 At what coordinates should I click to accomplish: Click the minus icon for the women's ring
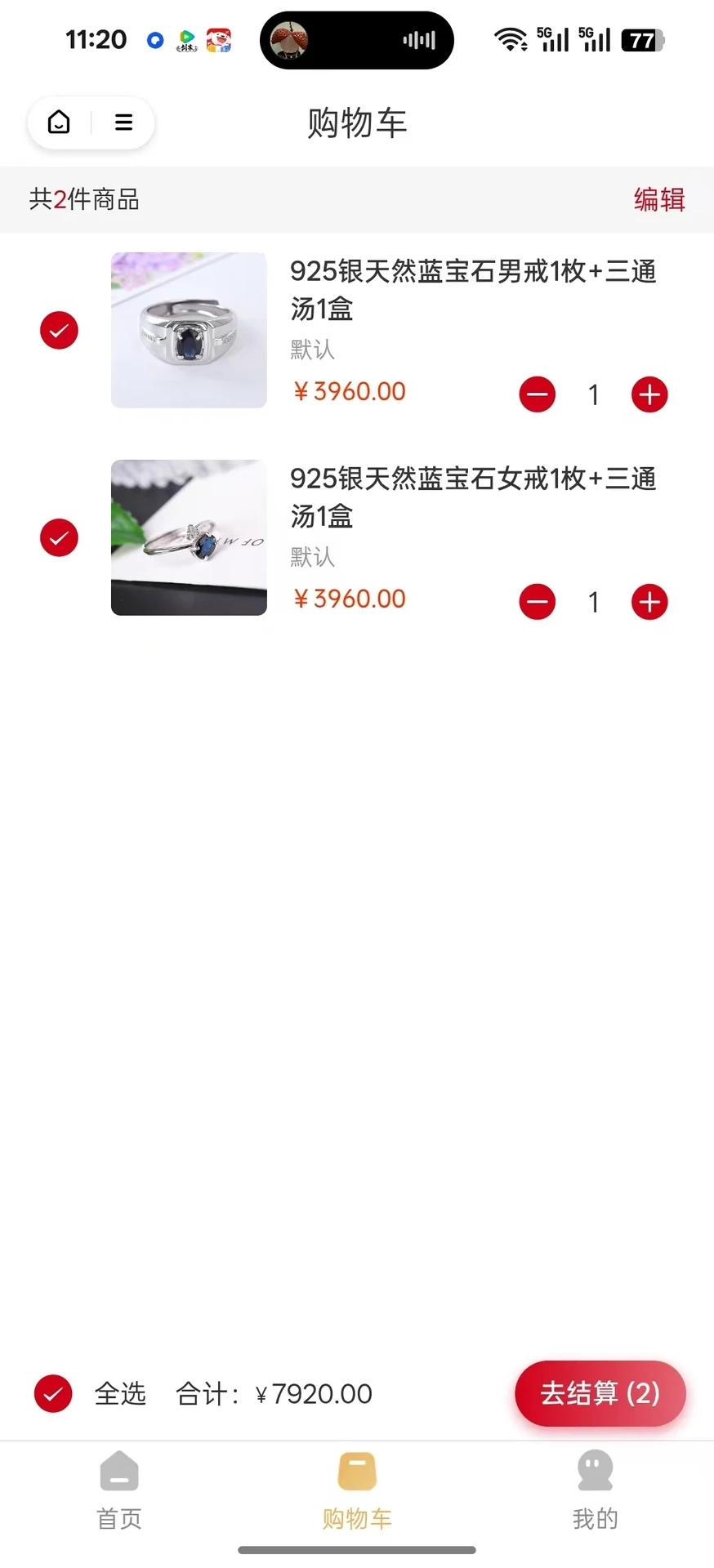point(537,602)
